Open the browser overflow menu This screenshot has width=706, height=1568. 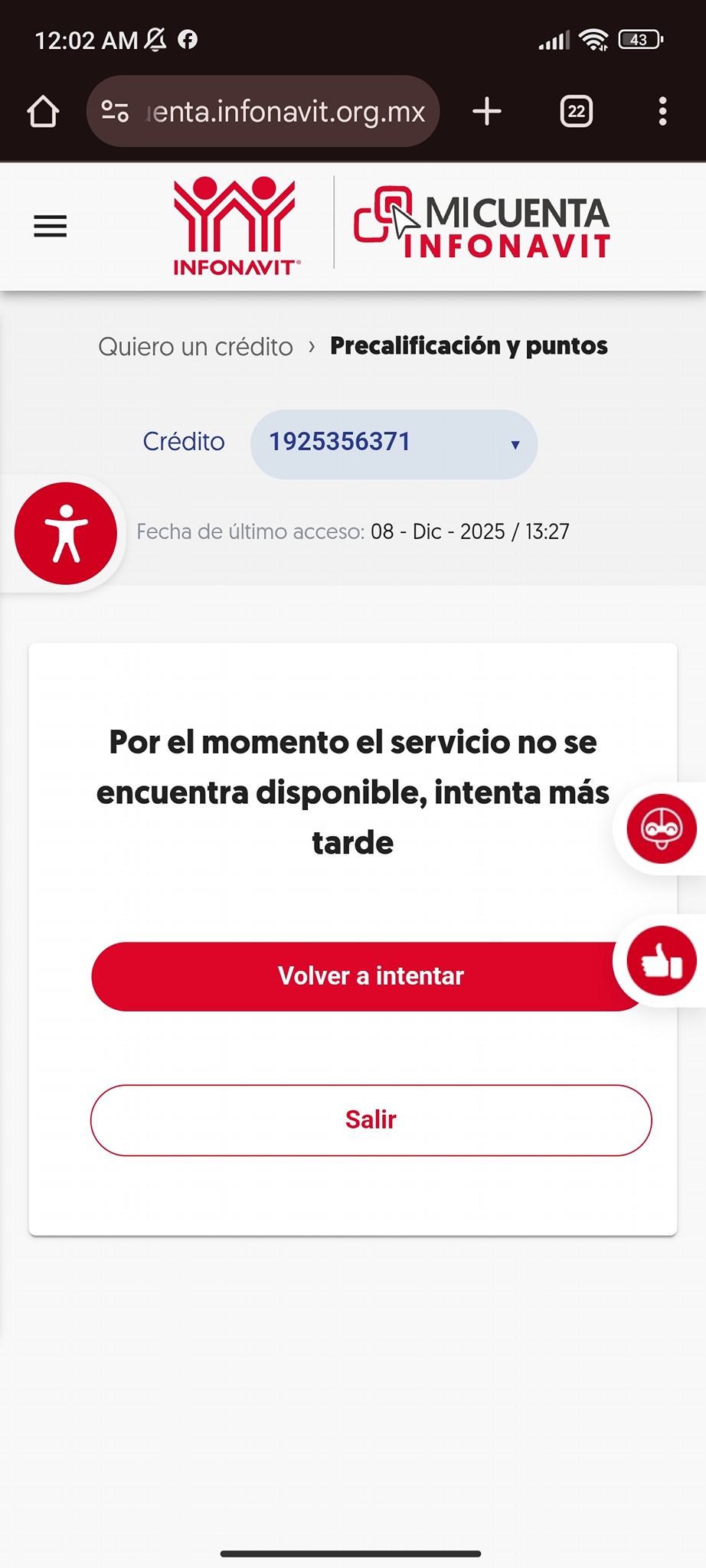(x=663, y=112)
